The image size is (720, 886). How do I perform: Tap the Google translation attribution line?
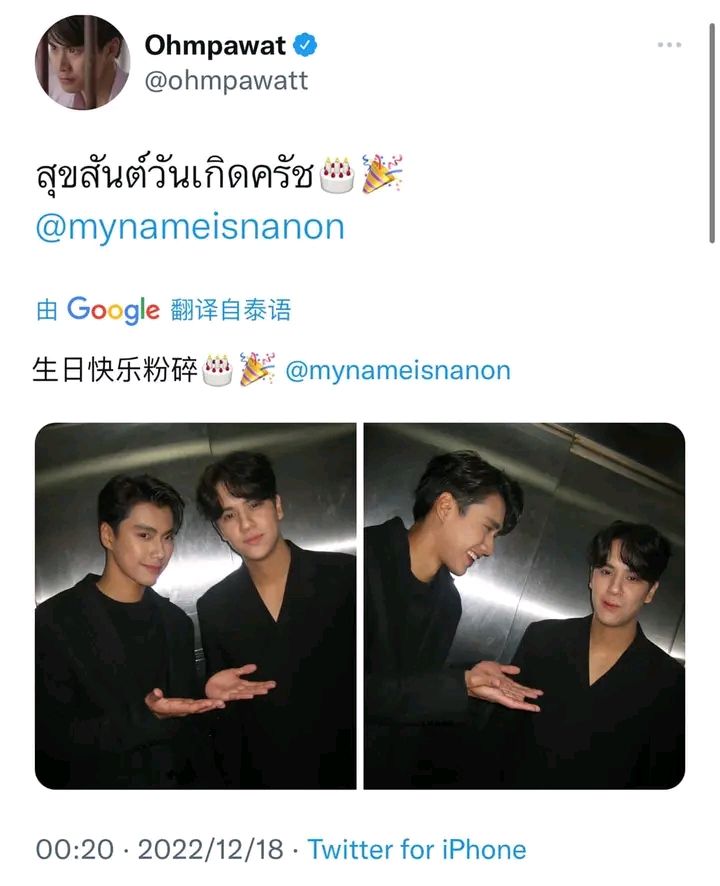pyautogui.click(x=164, y=310)
